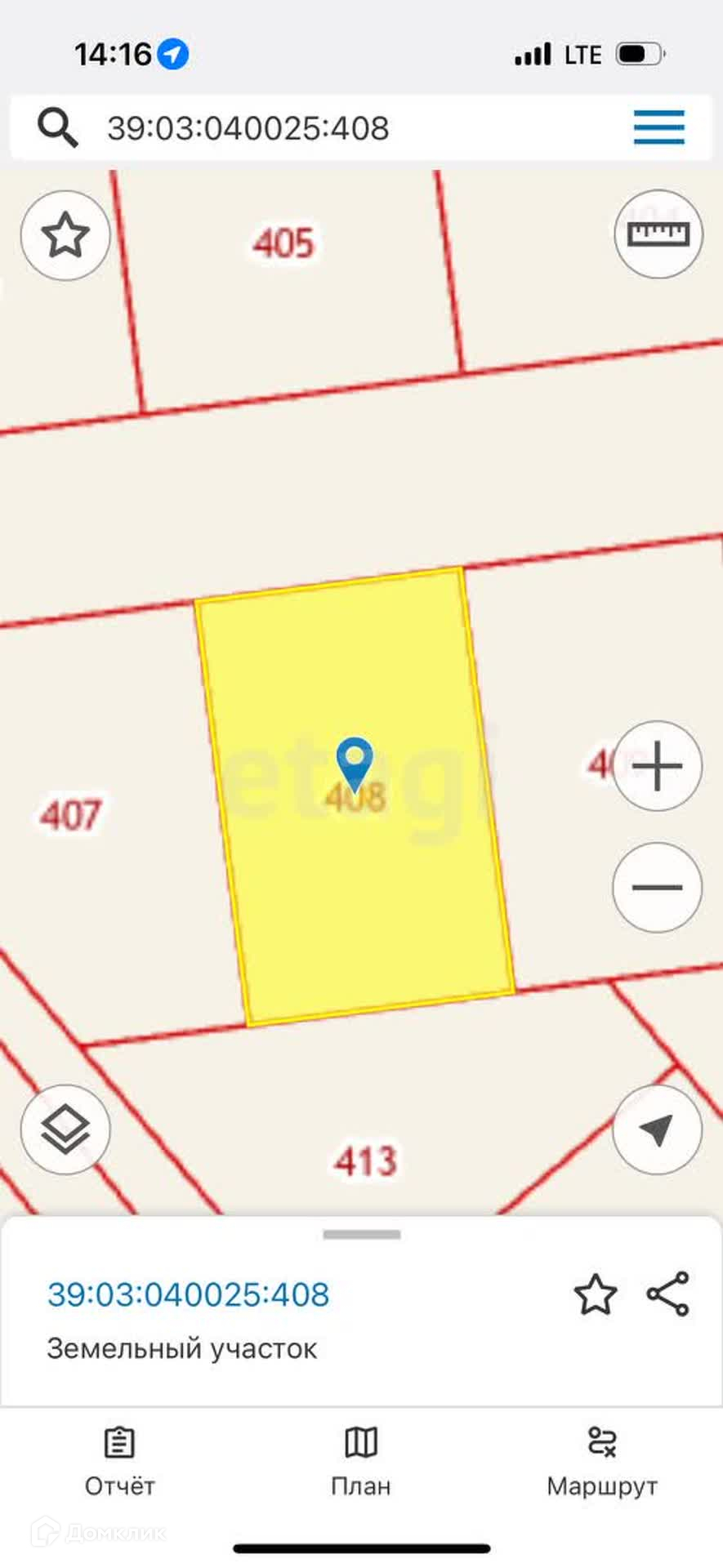
Task: Add plot to favorites in info card
Action: click(x=596, y=1294)
